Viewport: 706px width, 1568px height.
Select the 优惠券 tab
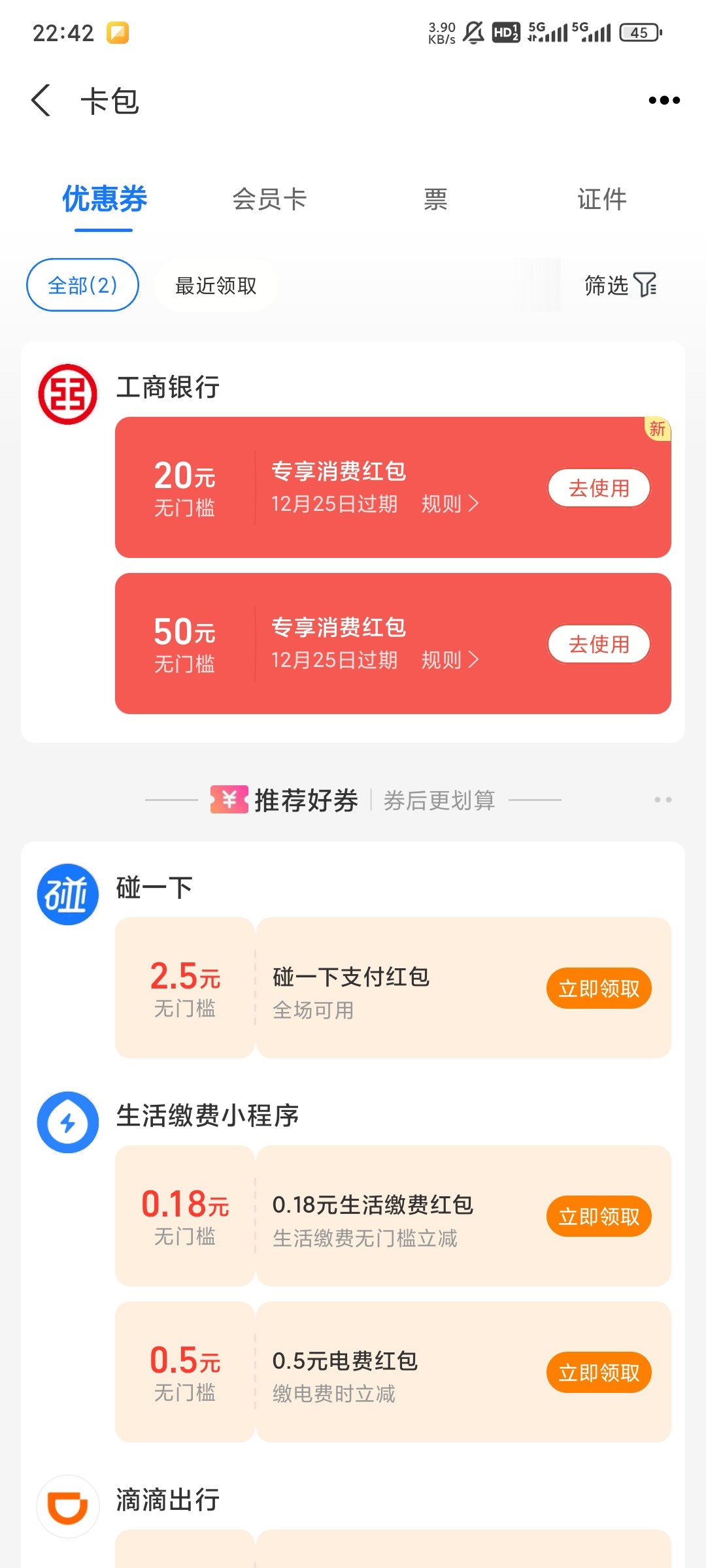[104, 199]
